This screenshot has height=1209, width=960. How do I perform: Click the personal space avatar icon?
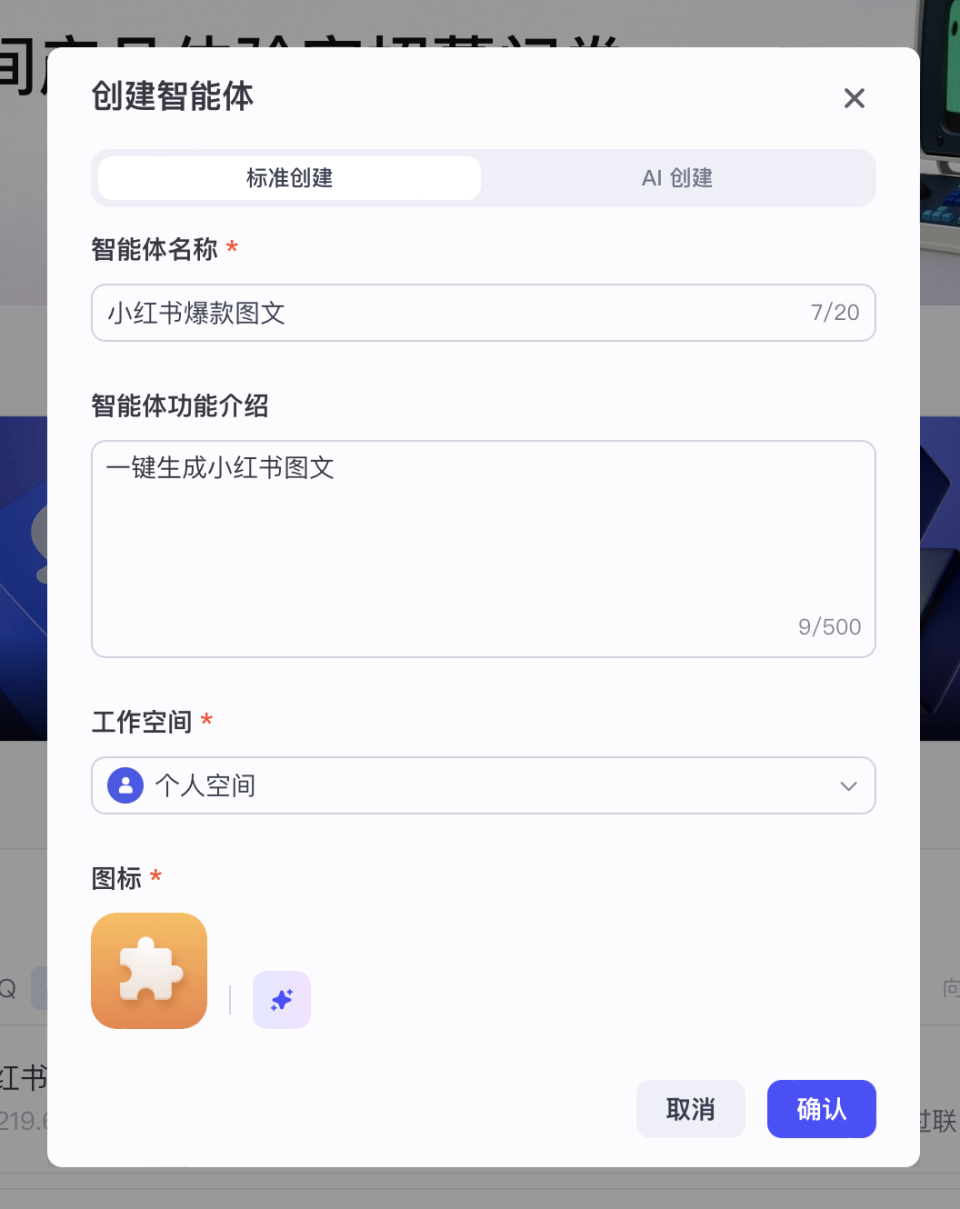click(124, 785)
